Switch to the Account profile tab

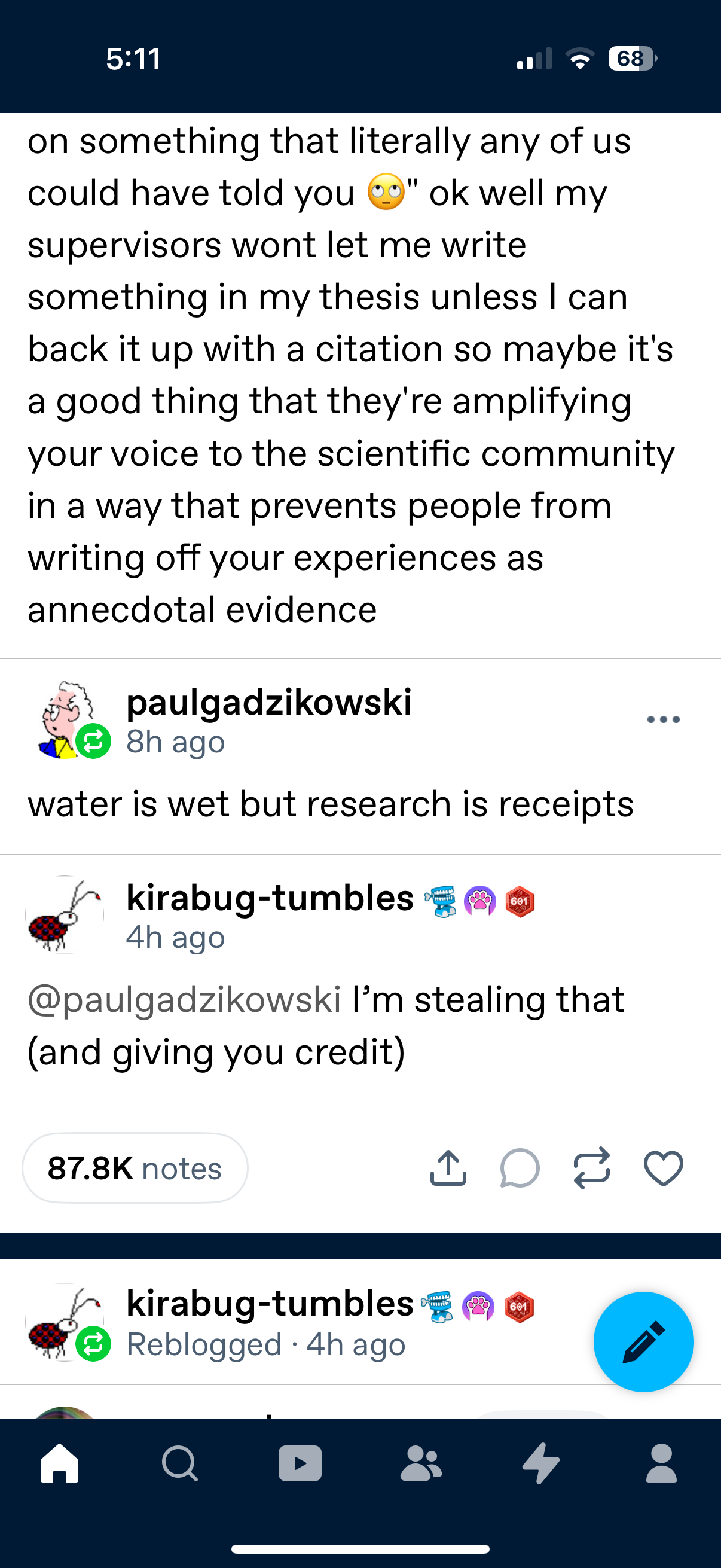pos(661,1463)
